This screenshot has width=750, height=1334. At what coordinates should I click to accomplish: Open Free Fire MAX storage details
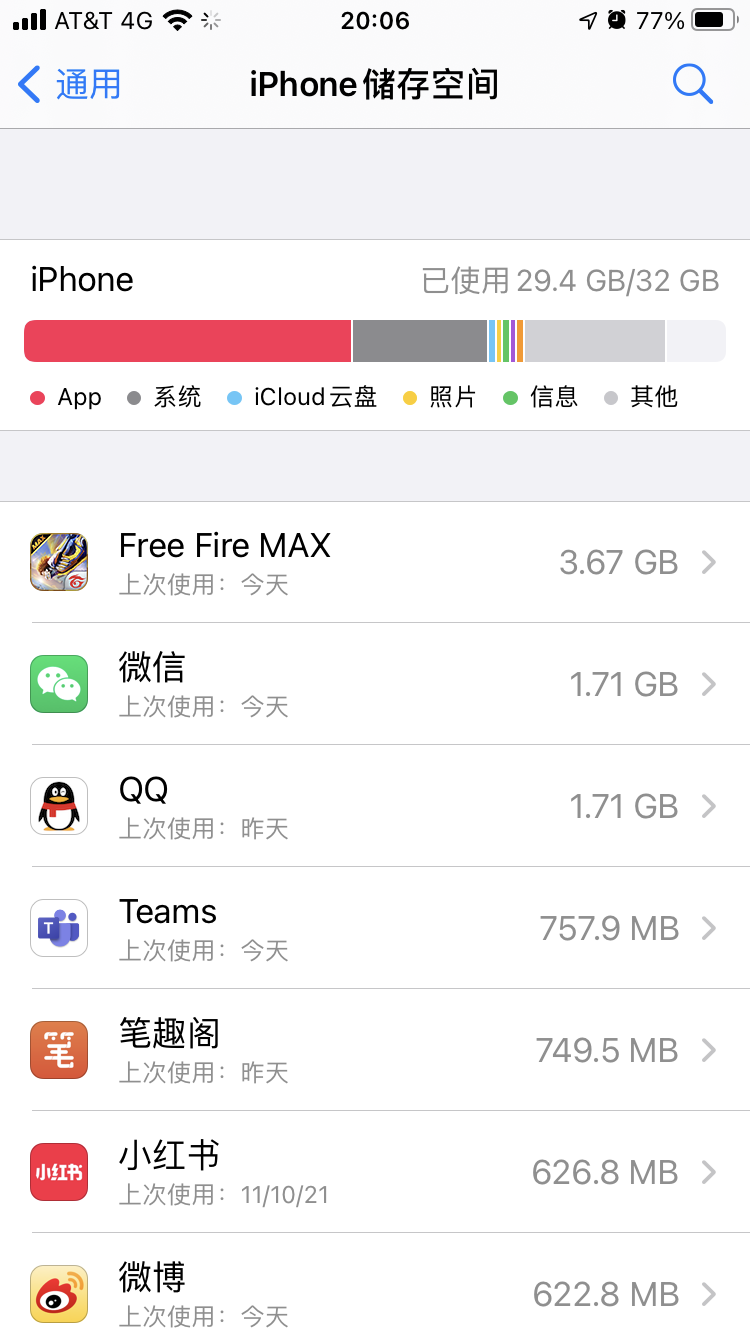click(375, 562)
